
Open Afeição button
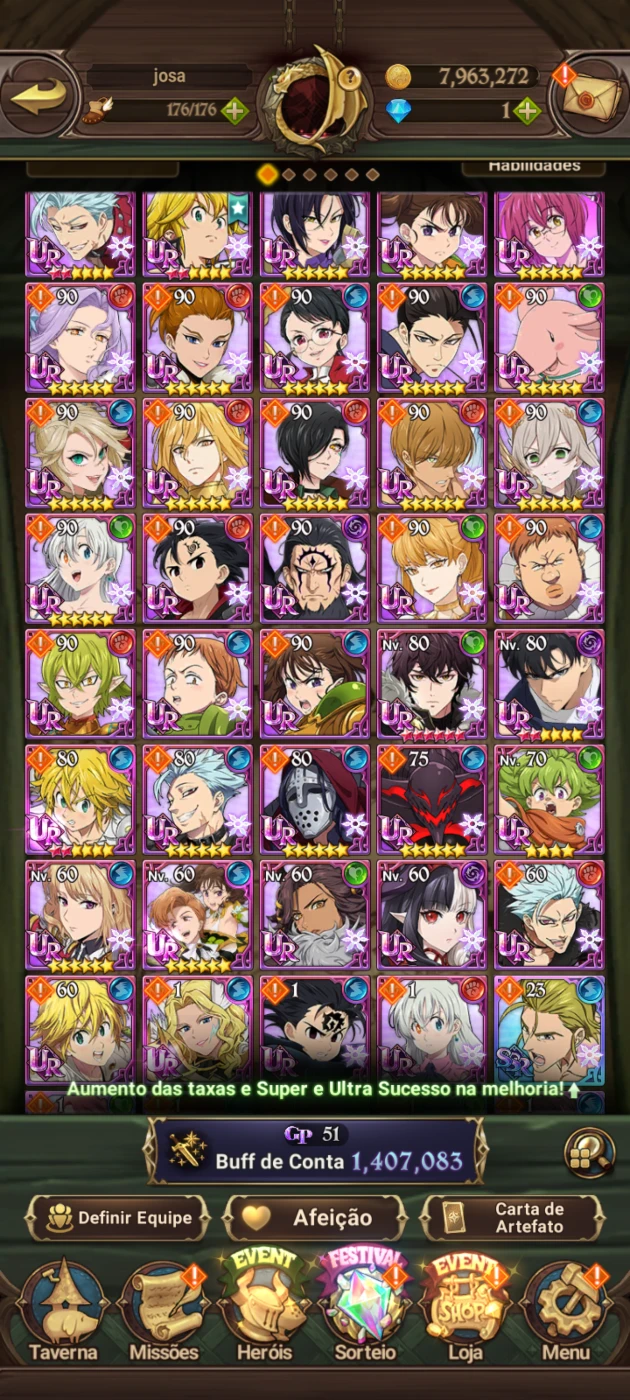click(315, 1218)
